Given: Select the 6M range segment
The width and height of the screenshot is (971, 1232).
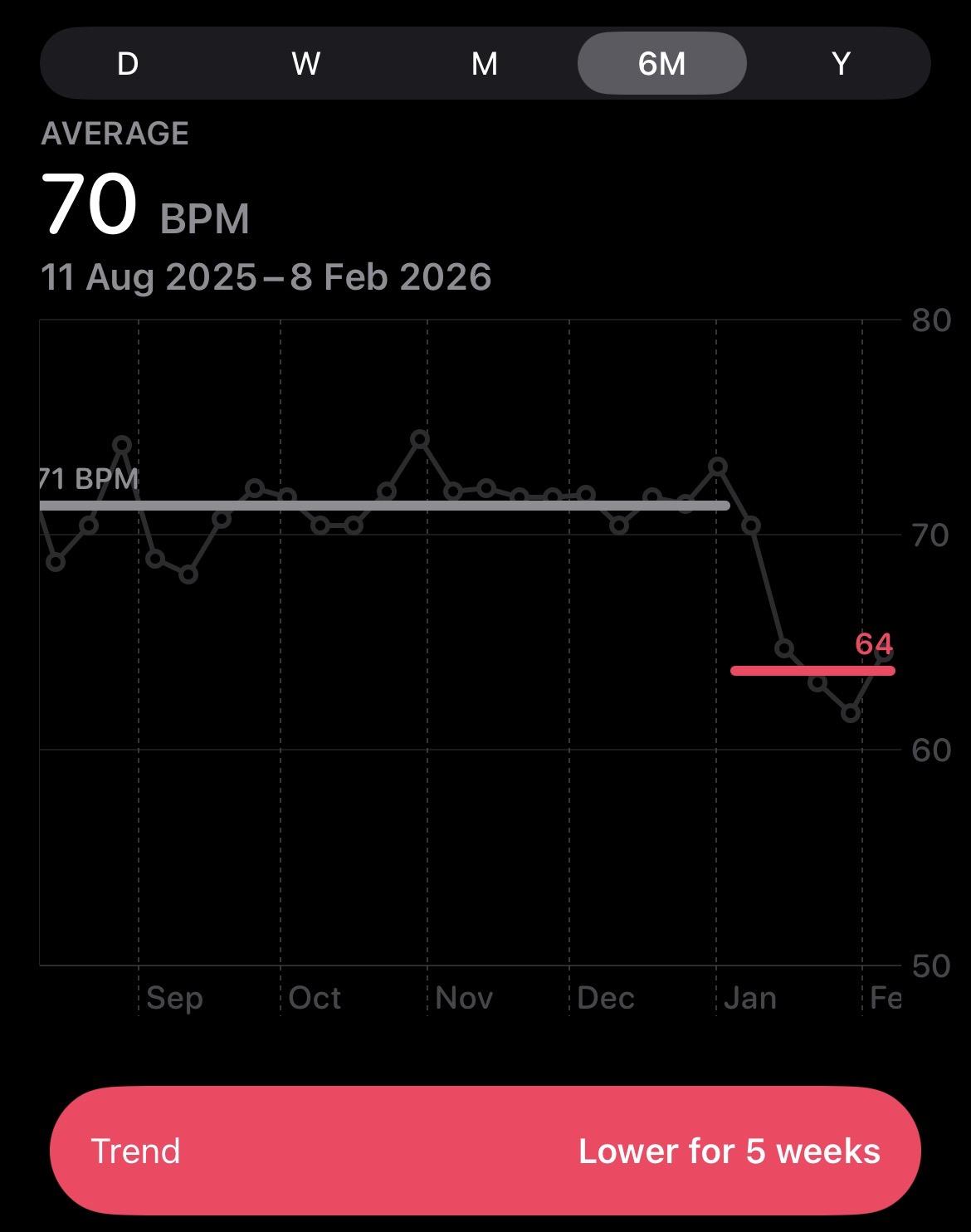Looking at the screenshot, I should tap(662, 64).
